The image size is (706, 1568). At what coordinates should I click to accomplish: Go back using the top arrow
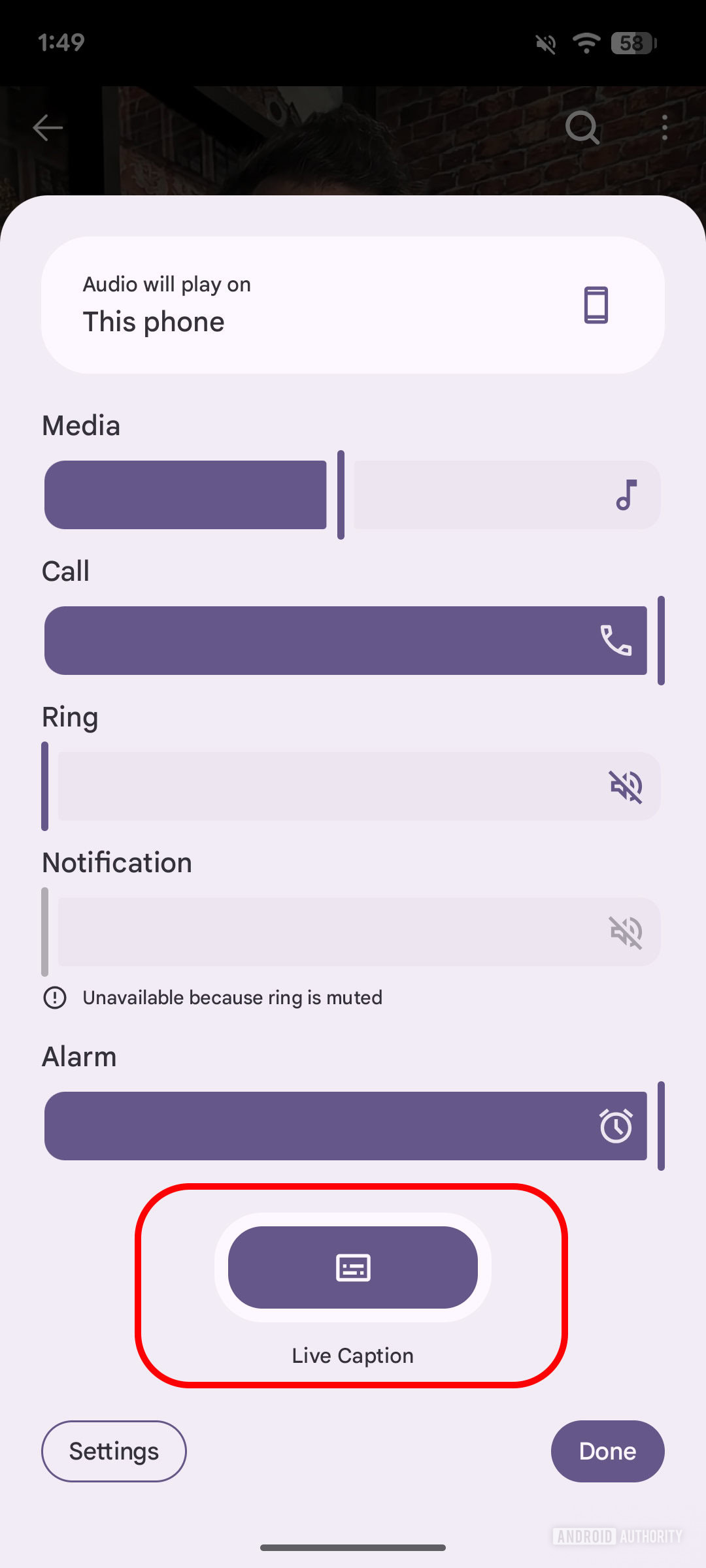[x=48, y=127]
